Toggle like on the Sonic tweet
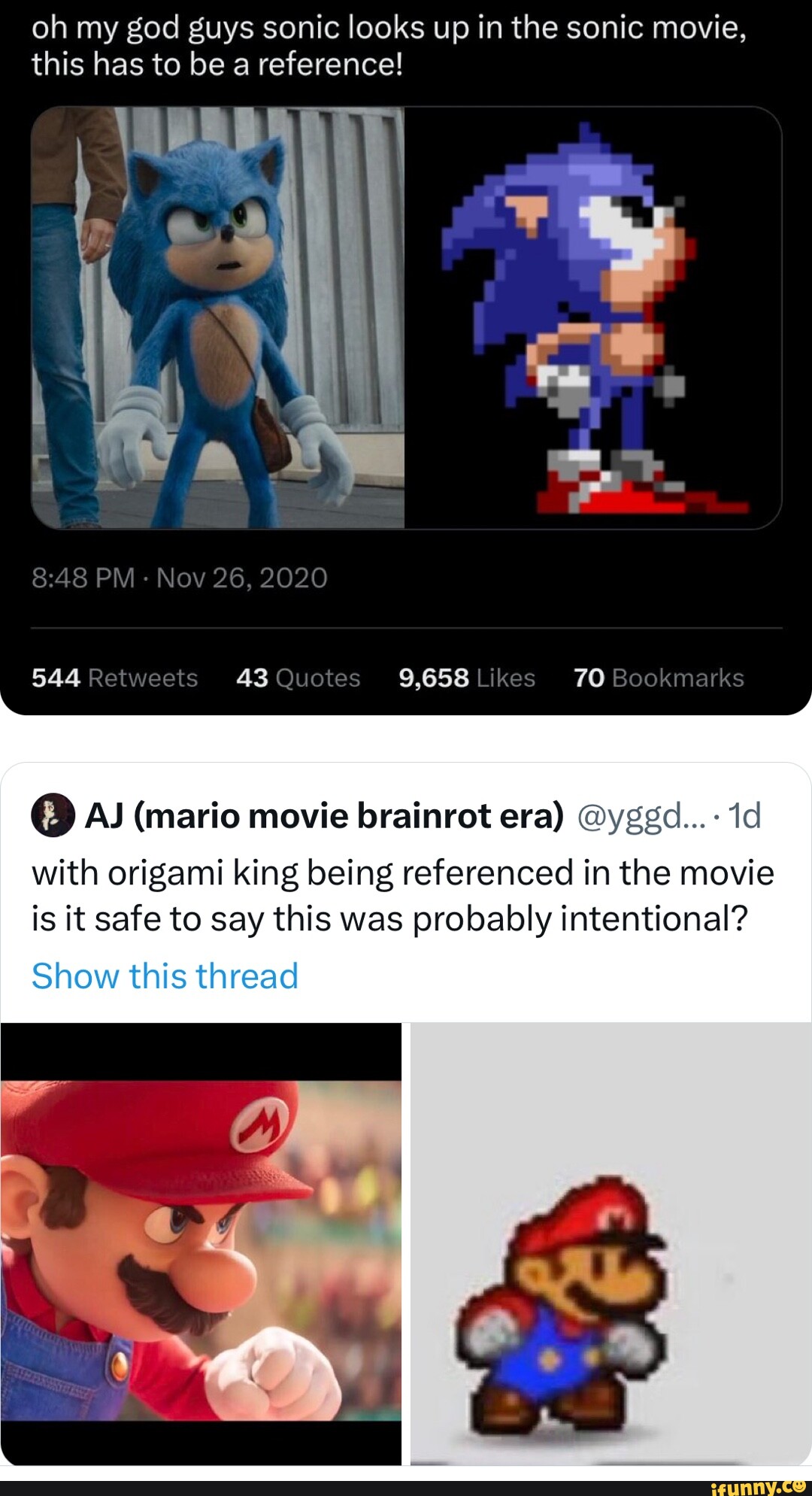 point(465,678)
